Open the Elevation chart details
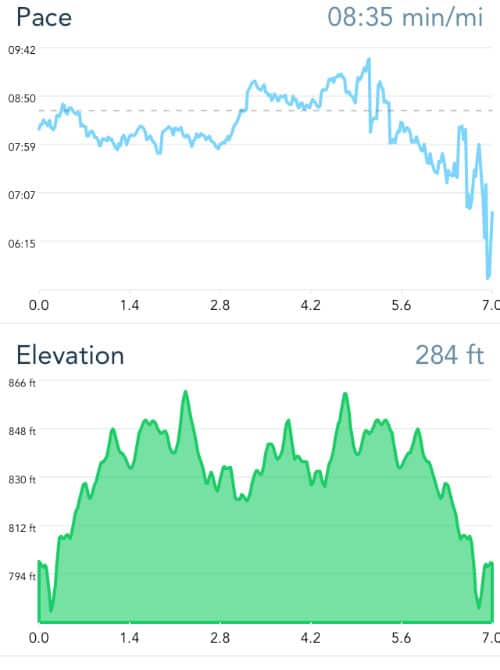Viewport: 500px width, 670px height. [x=71, y=356]
